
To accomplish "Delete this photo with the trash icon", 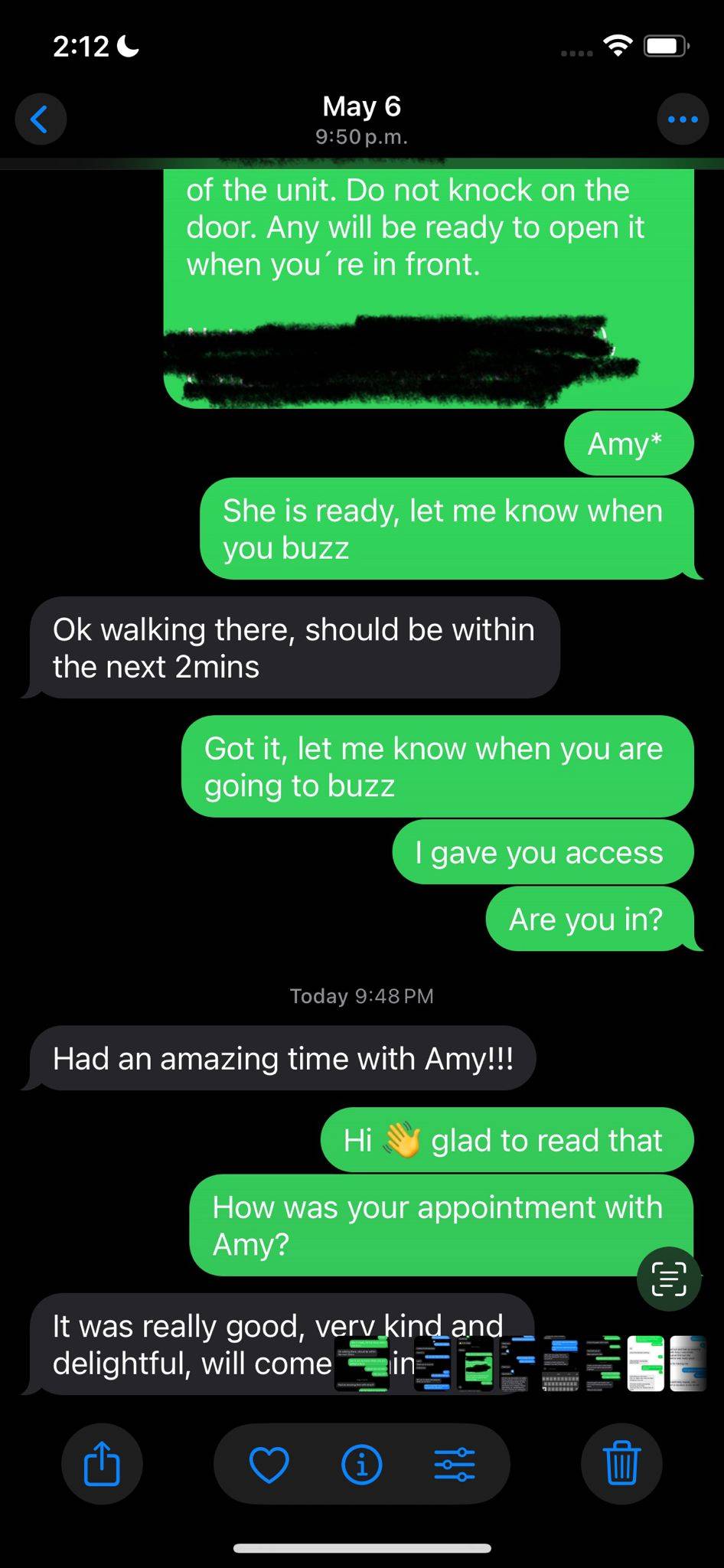I will coord(622,1463).
